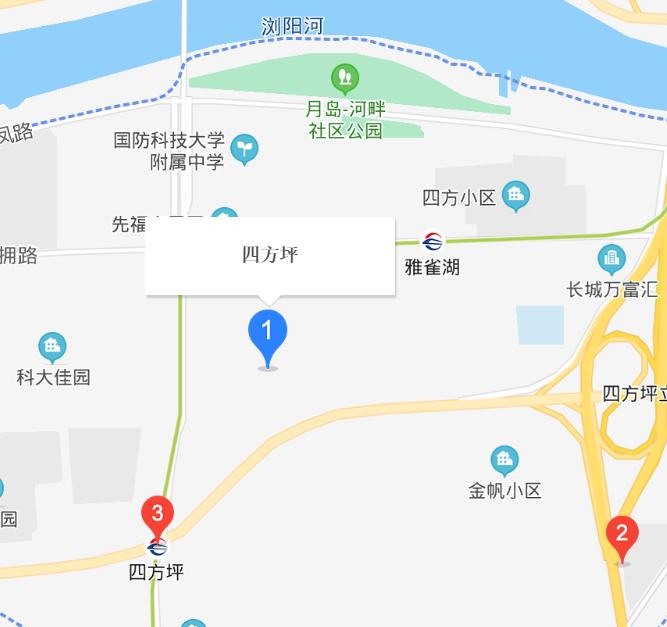Open the 四方坪 info popup
The height and width of the screenshot is (627, 667).
(x=270, y=255)
